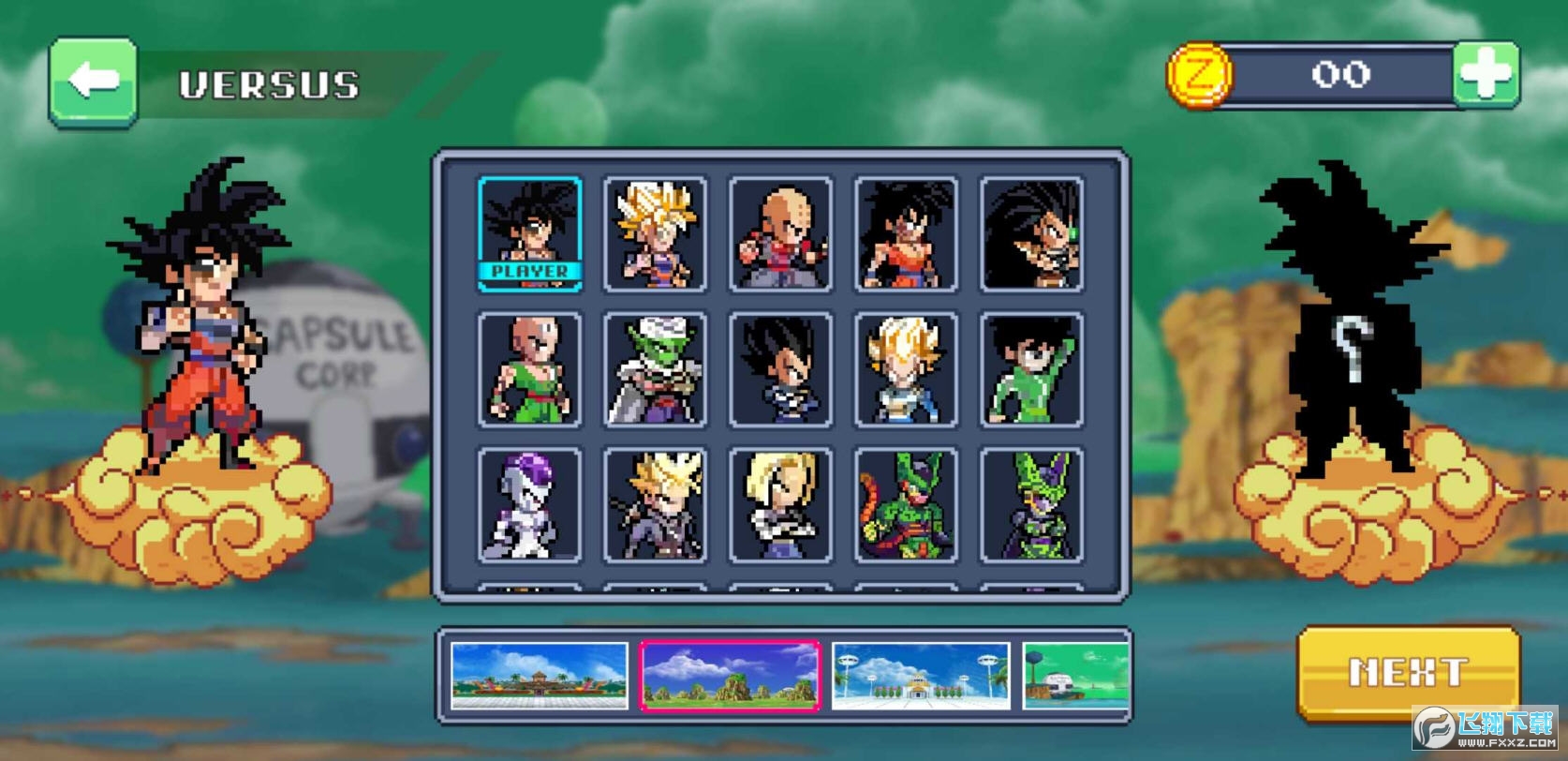The height and width of the screenshot is (761, 1568).
Task: Add coins with the green plus button
Action: [1486, 75]
